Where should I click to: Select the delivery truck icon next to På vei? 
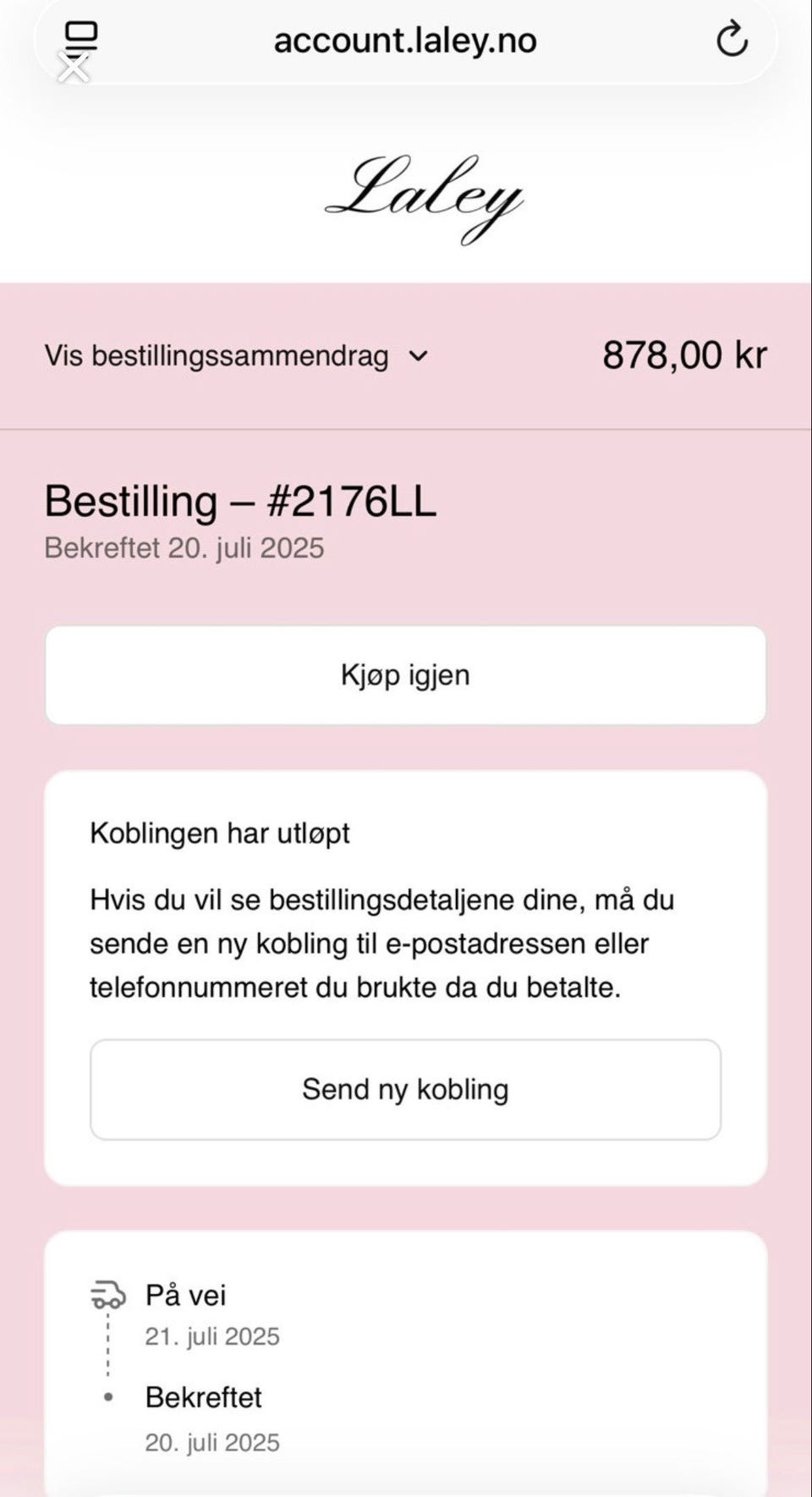click(x=107, y=1293)
